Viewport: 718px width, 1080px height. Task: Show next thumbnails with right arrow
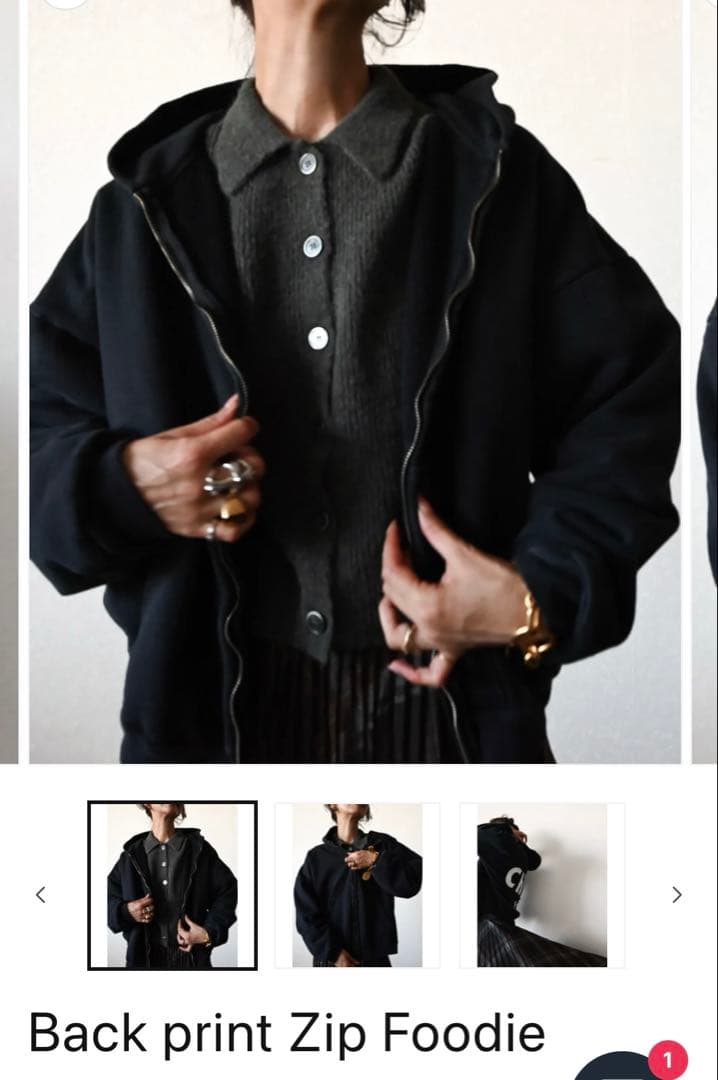(677, 894)
